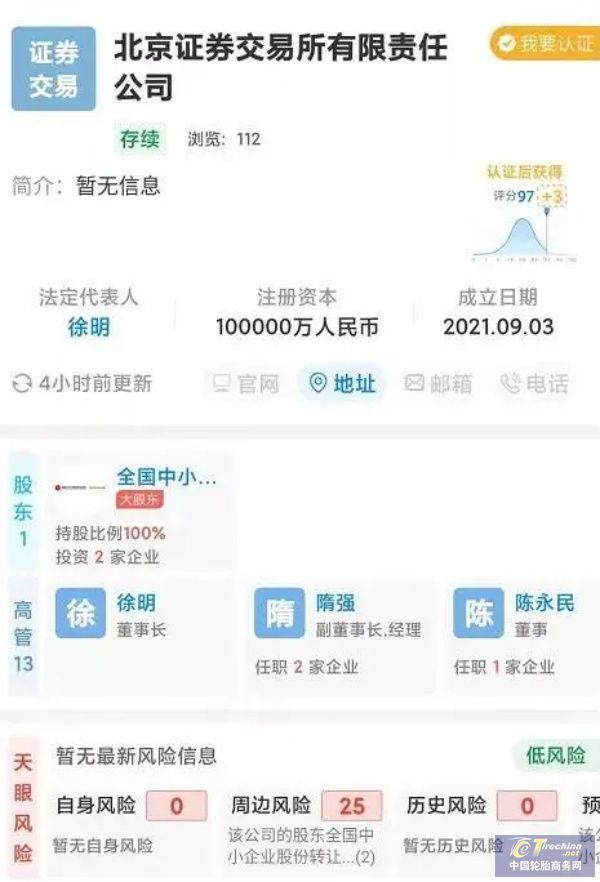The image size is (600, 882).
Task: Open legal representative 徐明's profile link
Action: coord(88,327)
